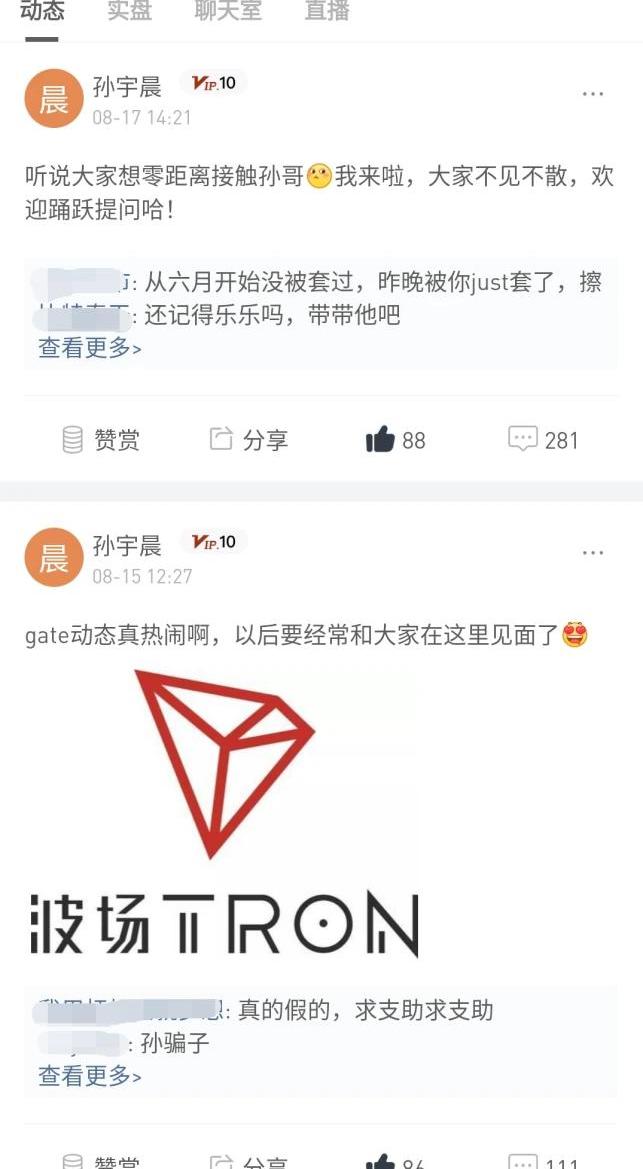Expand 查看更多 under the TRON post

tap(89, 1076)
